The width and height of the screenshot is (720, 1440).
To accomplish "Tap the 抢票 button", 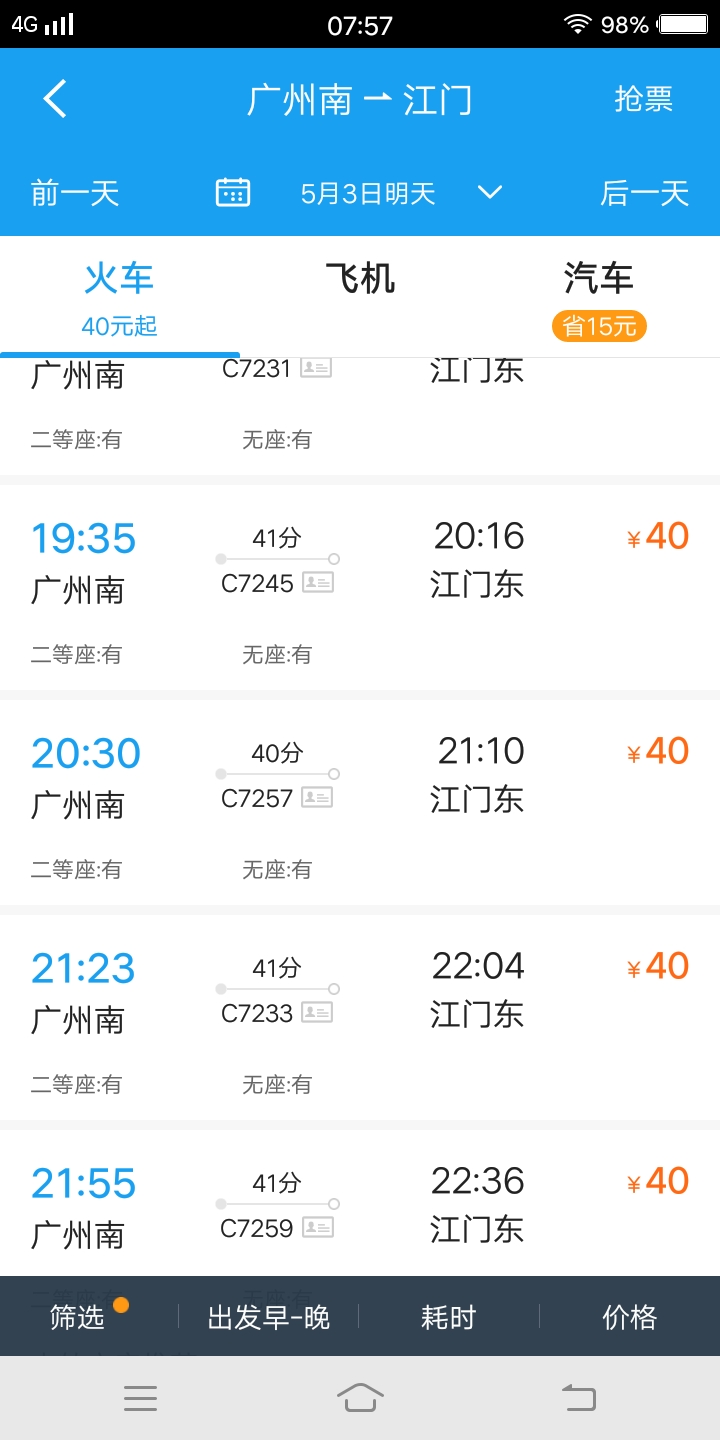I will point(643,100).
